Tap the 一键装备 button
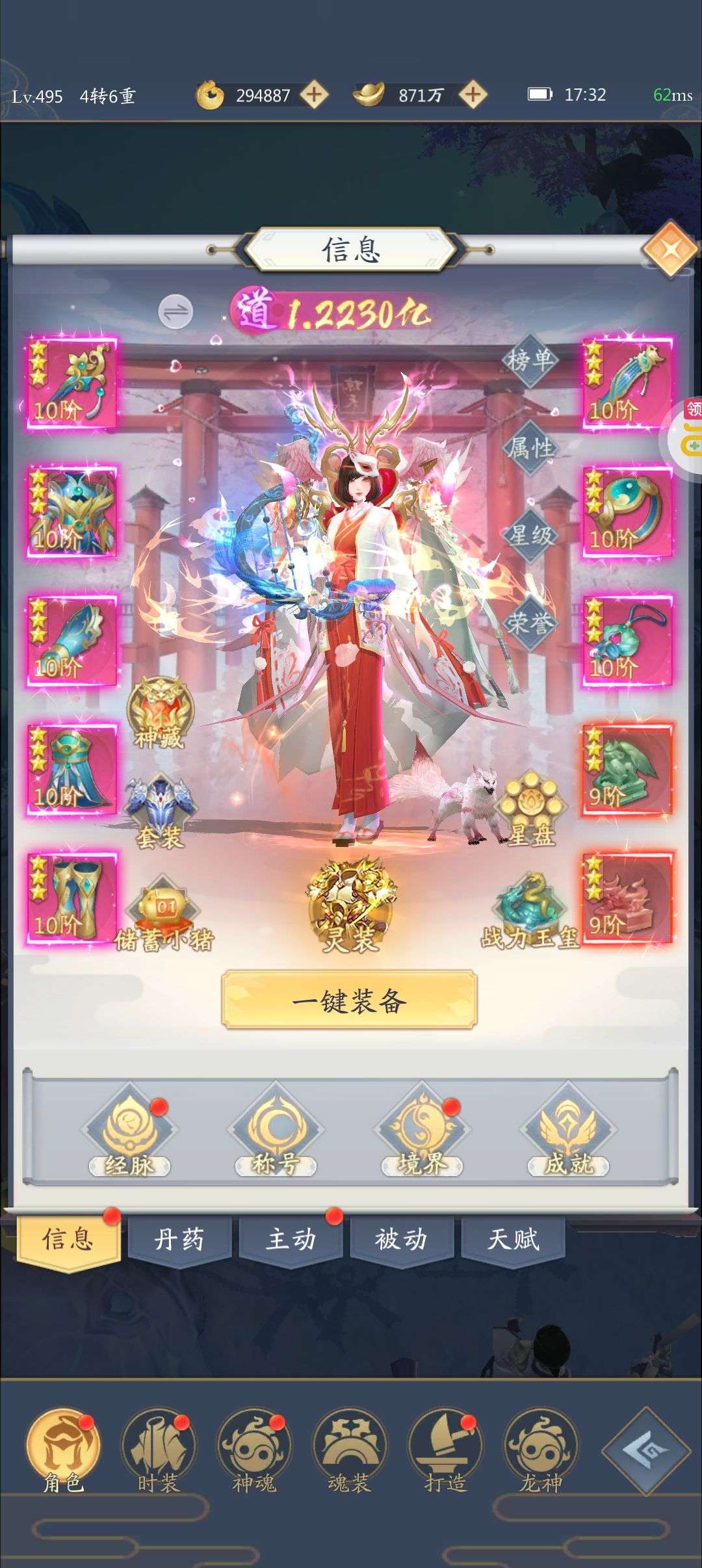The width and height of the screenshot is (702, 1568). click(350, 1000)
